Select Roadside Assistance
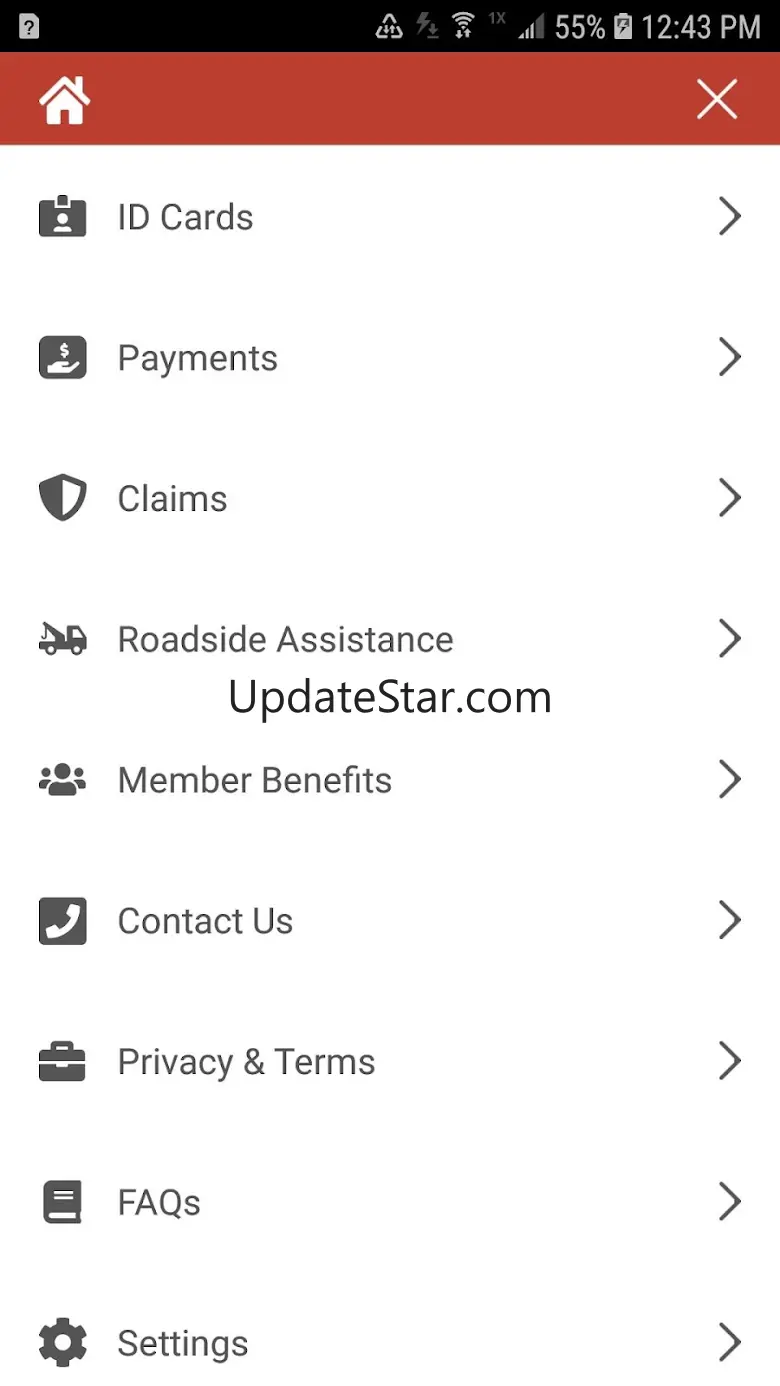This screenshot has width=780, height=1386. [285, 640]
